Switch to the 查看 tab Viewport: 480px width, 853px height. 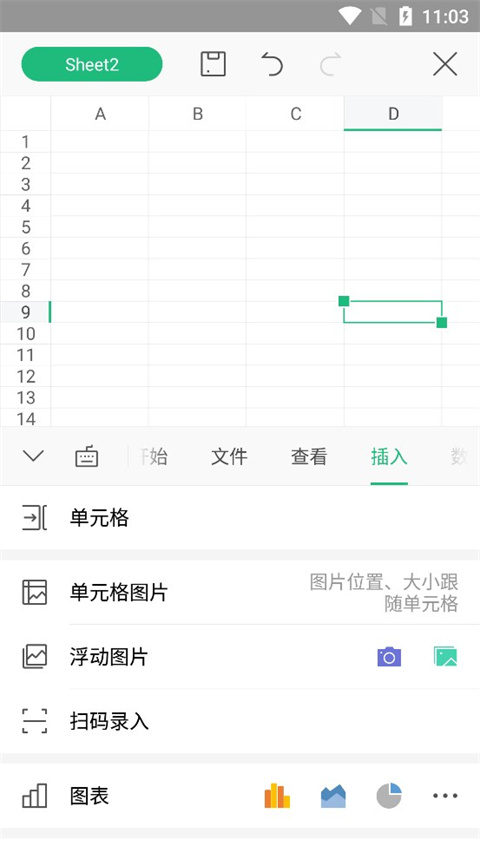click(x=309, y=456)
